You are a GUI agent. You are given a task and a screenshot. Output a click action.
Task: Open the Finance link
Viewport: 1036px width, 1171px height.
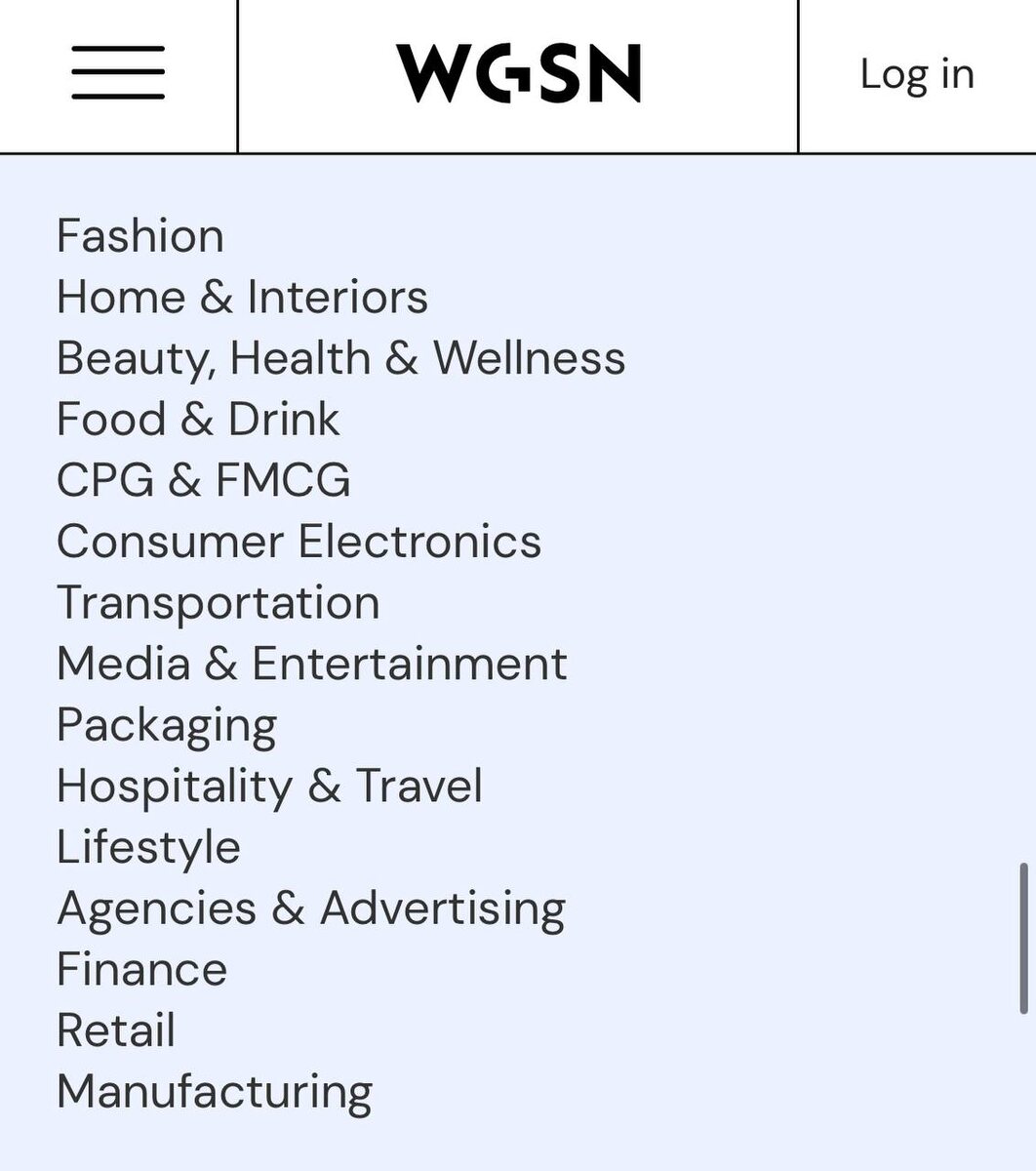(141, 970)
